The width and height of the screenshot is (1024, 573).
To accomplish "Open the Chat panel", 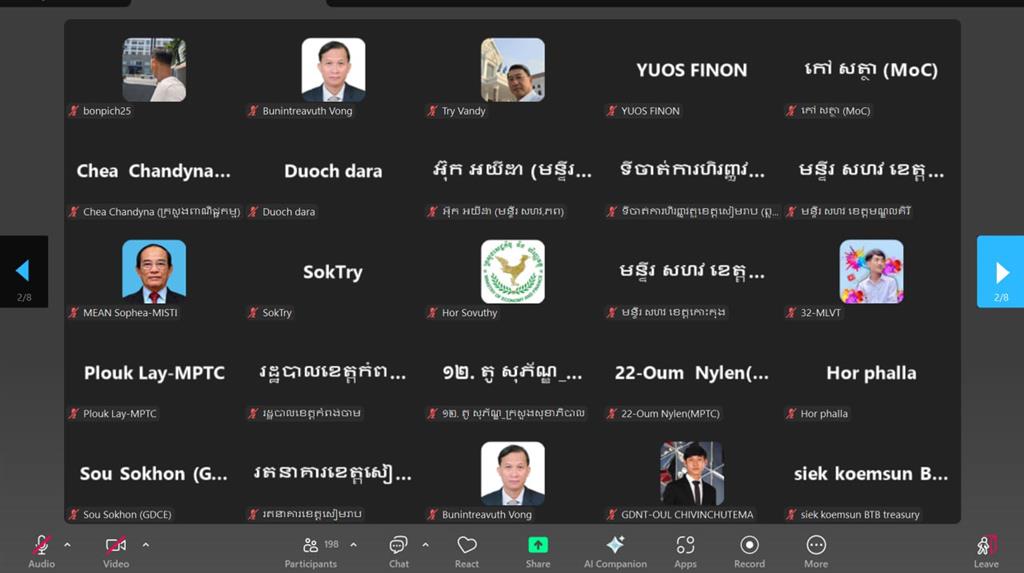I will (x=398, y=549).
